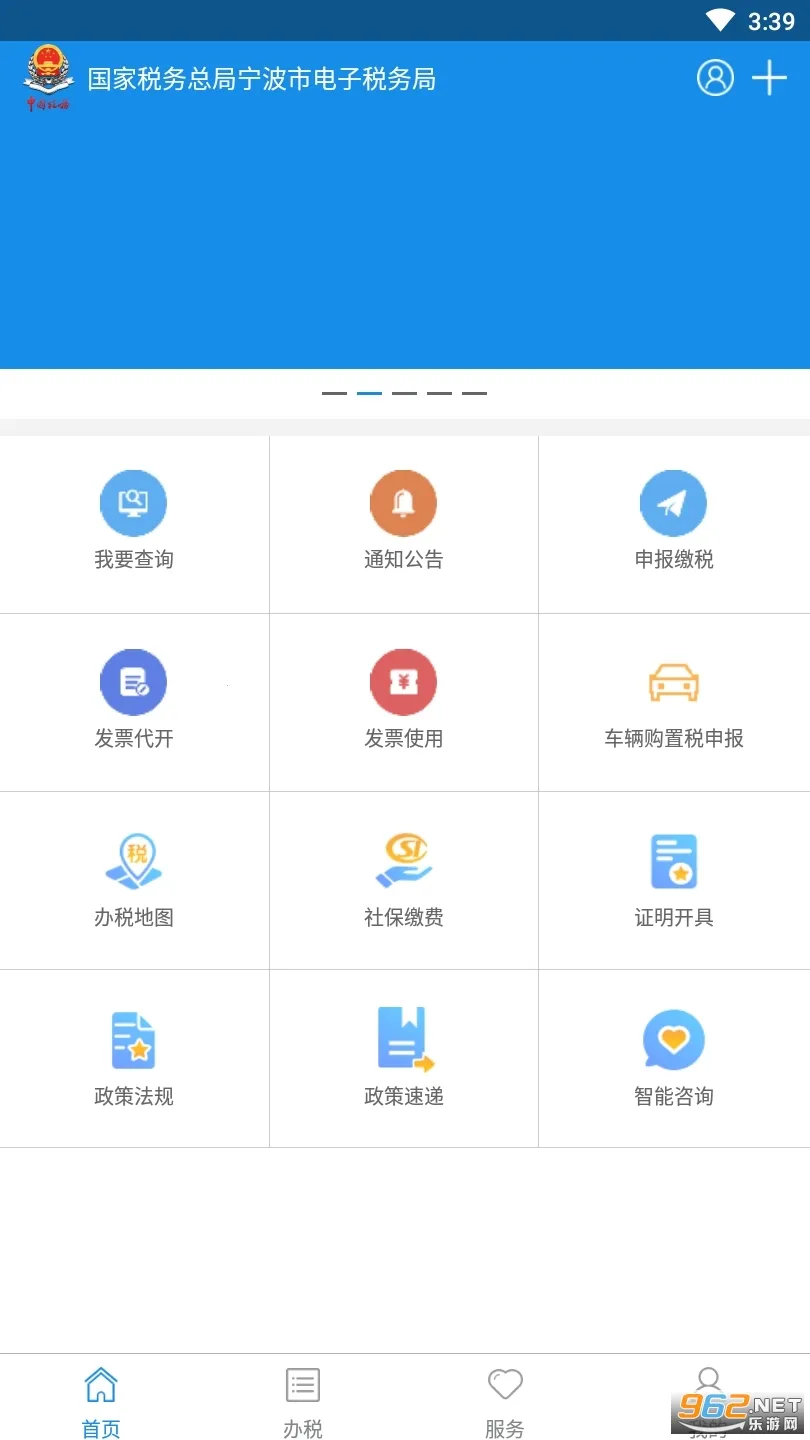810x1440 pixels.
Task: Open 通知公告 notices
Action: tap(404, 524)
